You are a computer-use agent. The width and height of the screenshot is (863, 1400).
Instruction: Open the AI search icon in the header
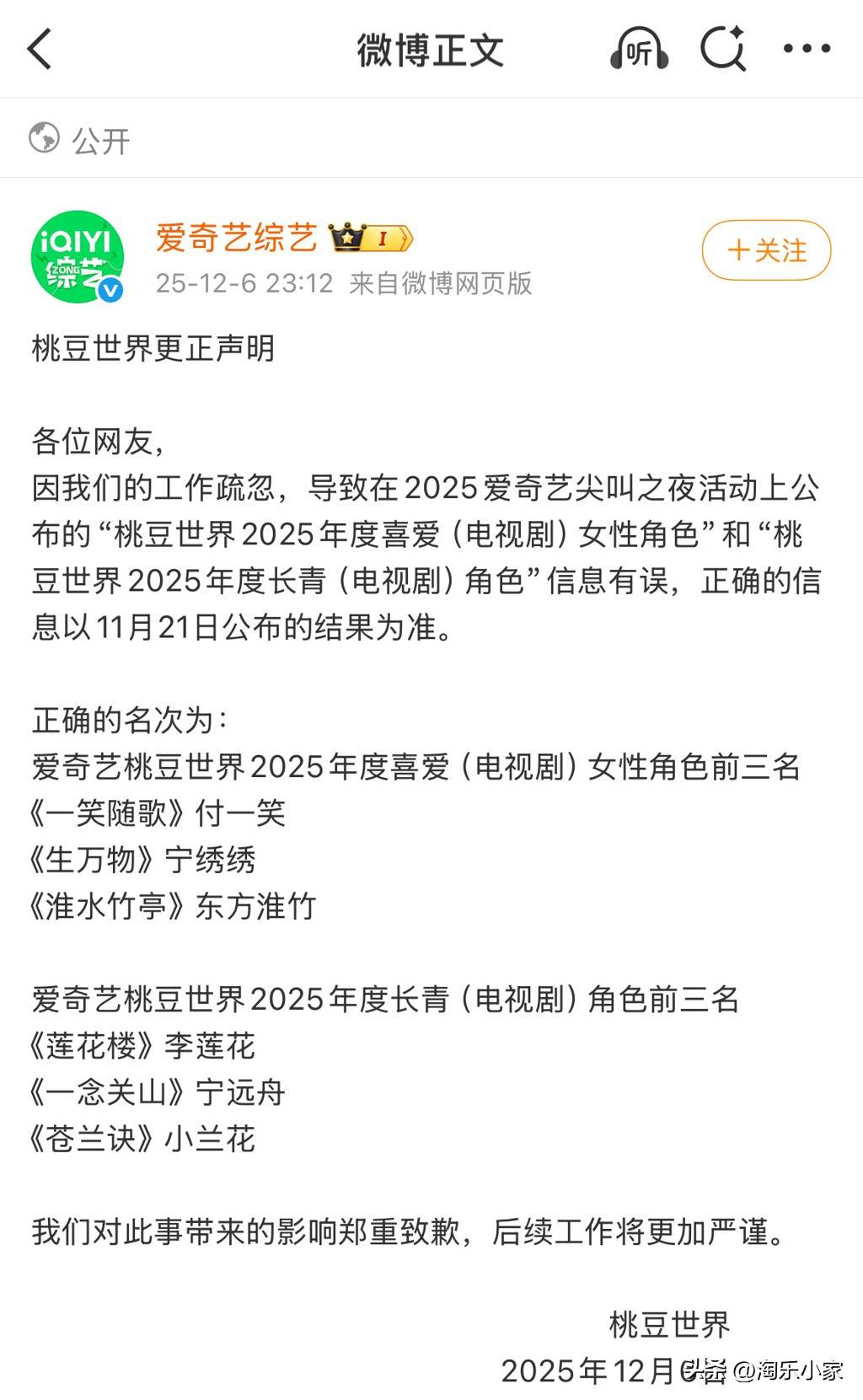coord(723,49)
